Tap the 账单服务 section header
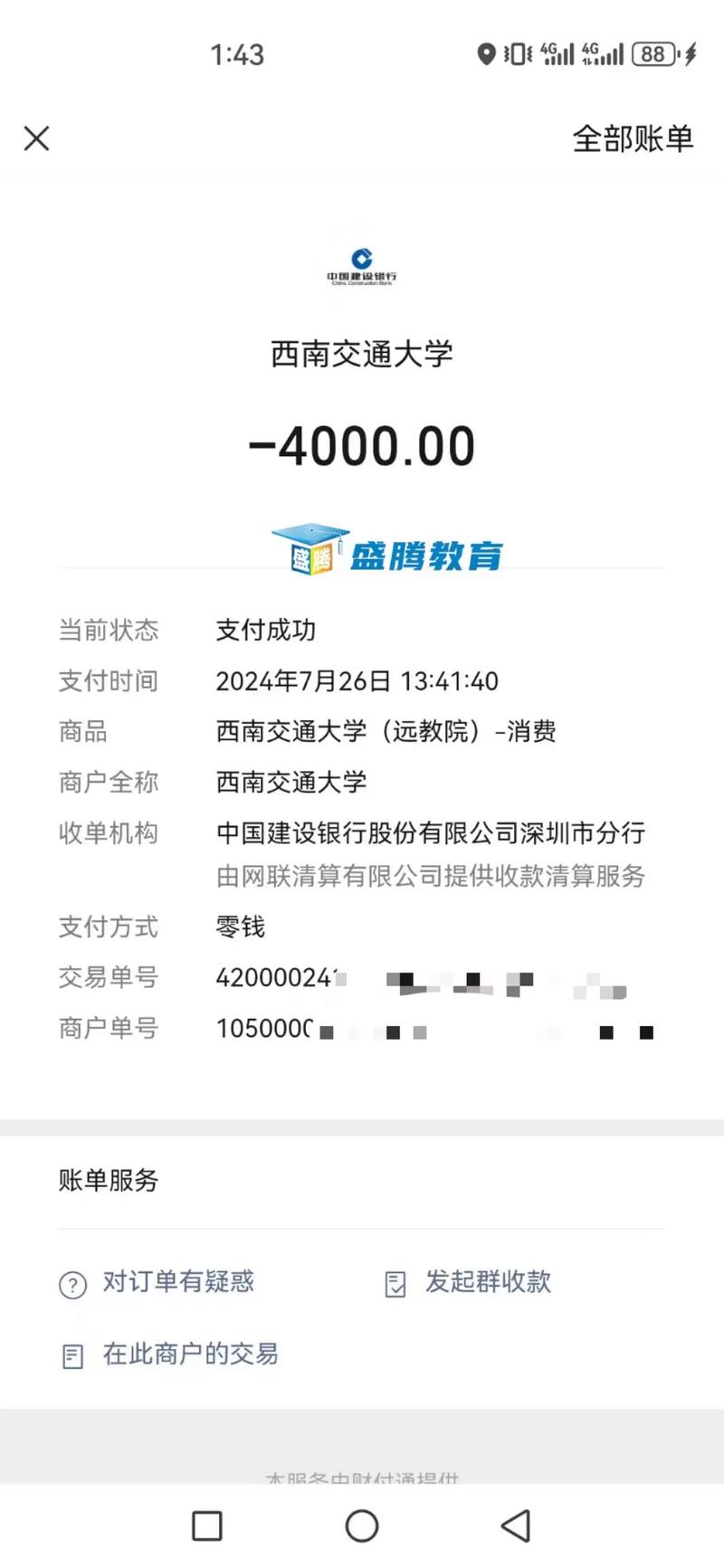 [x=108, y=1181]
